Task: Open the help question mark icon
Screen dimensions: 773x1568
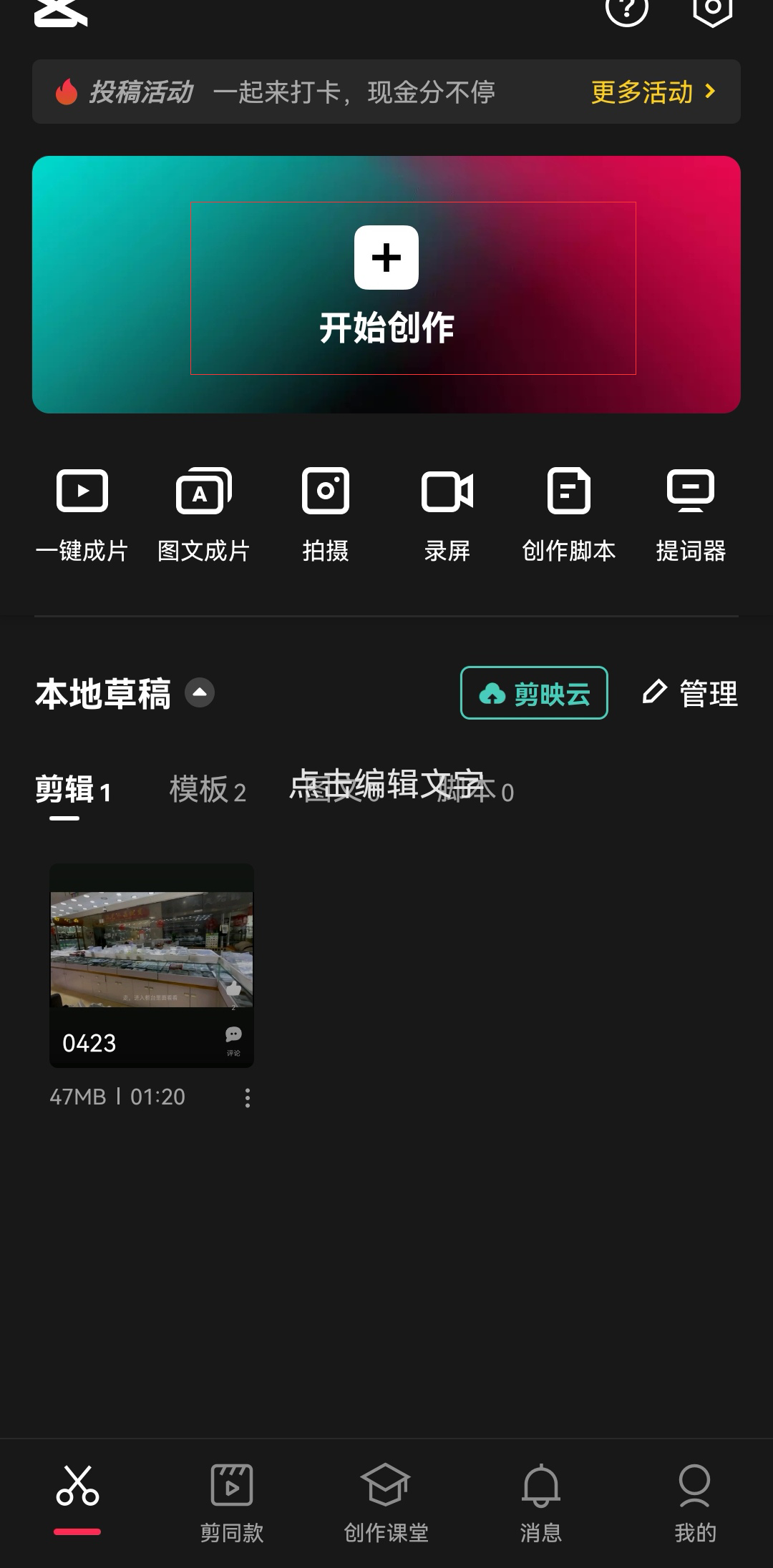Action: coord(626,10)
